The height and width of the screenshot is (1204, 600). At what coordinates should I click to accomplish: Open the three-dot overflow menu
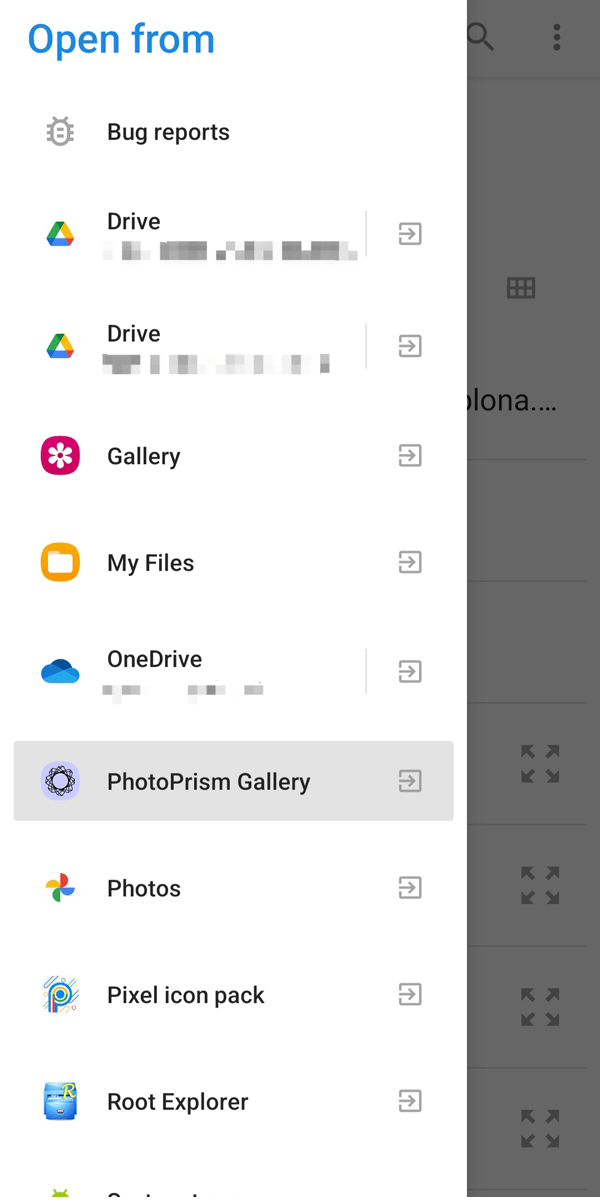pos(557,38)
